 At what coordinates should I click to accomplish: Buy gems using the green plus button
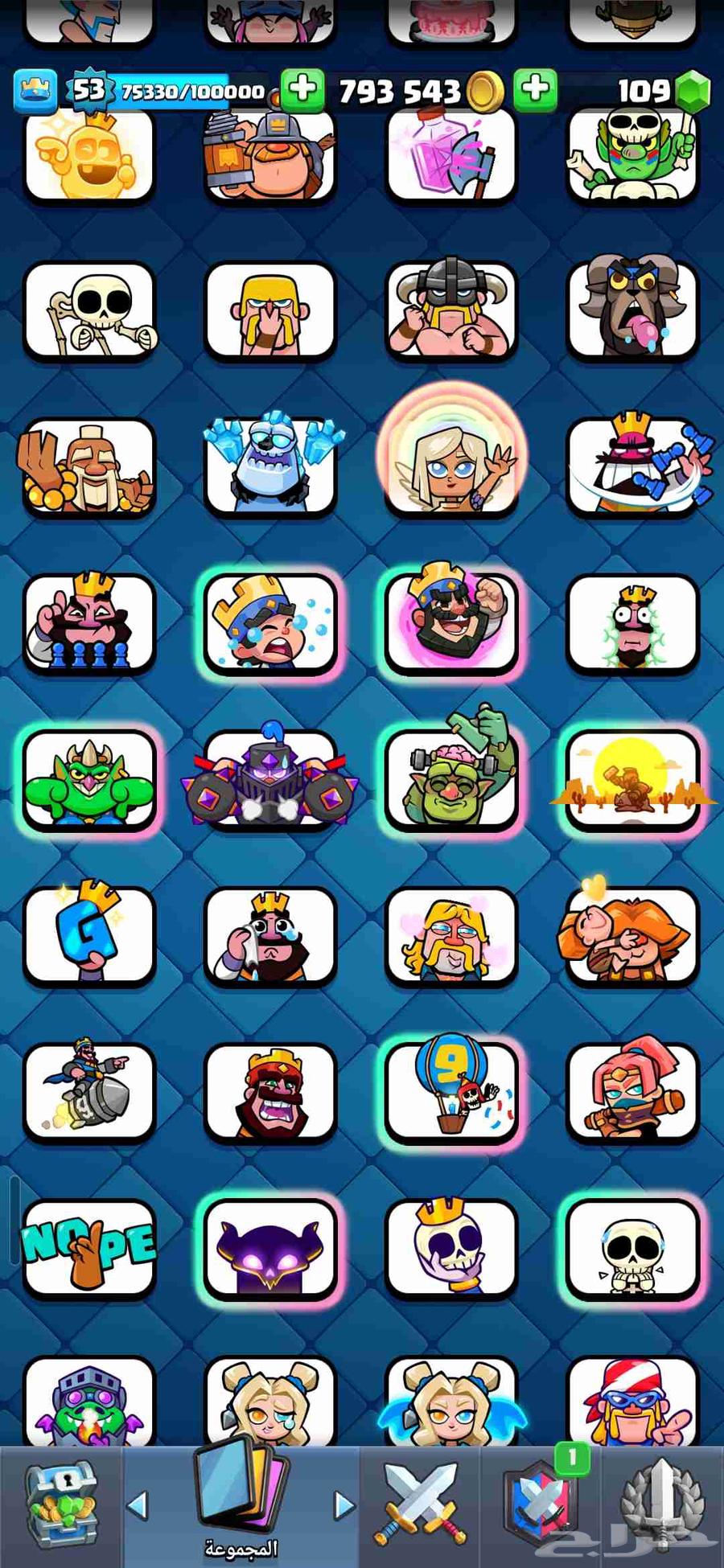click(535, 90)
